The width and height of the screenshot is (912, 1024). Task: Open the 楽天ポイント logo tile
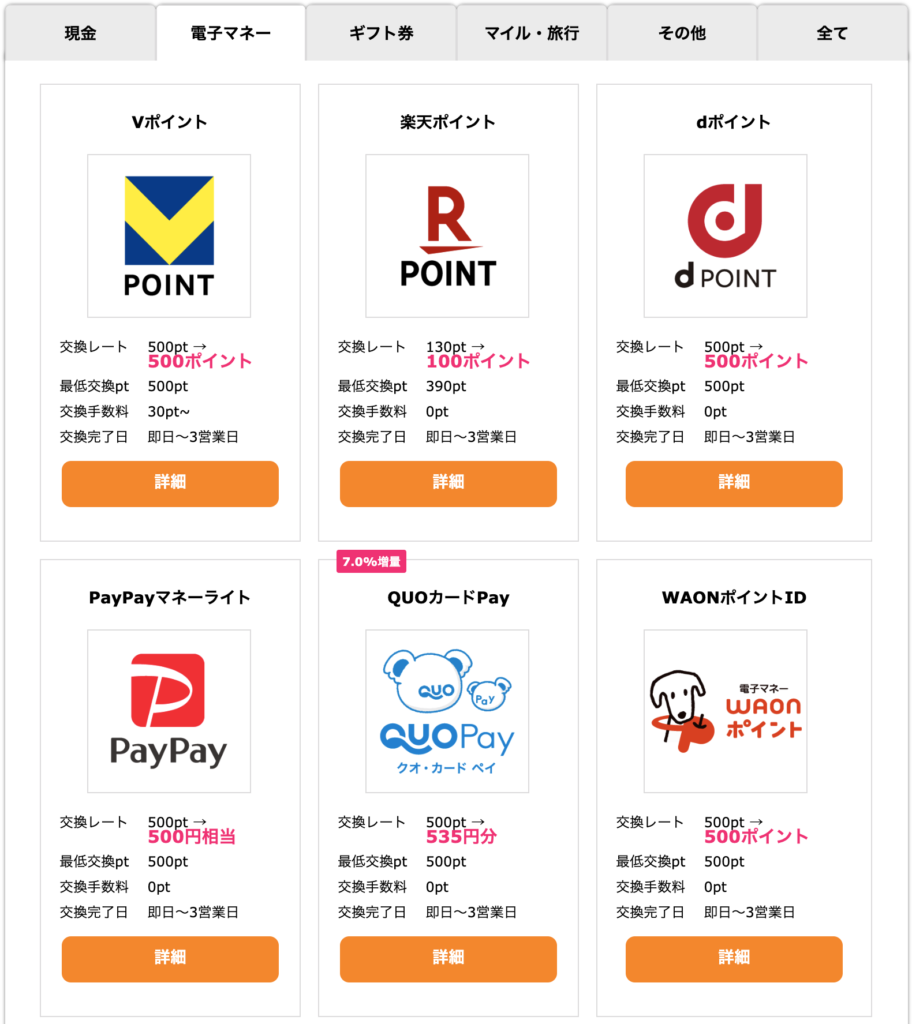tap(447, 236)
